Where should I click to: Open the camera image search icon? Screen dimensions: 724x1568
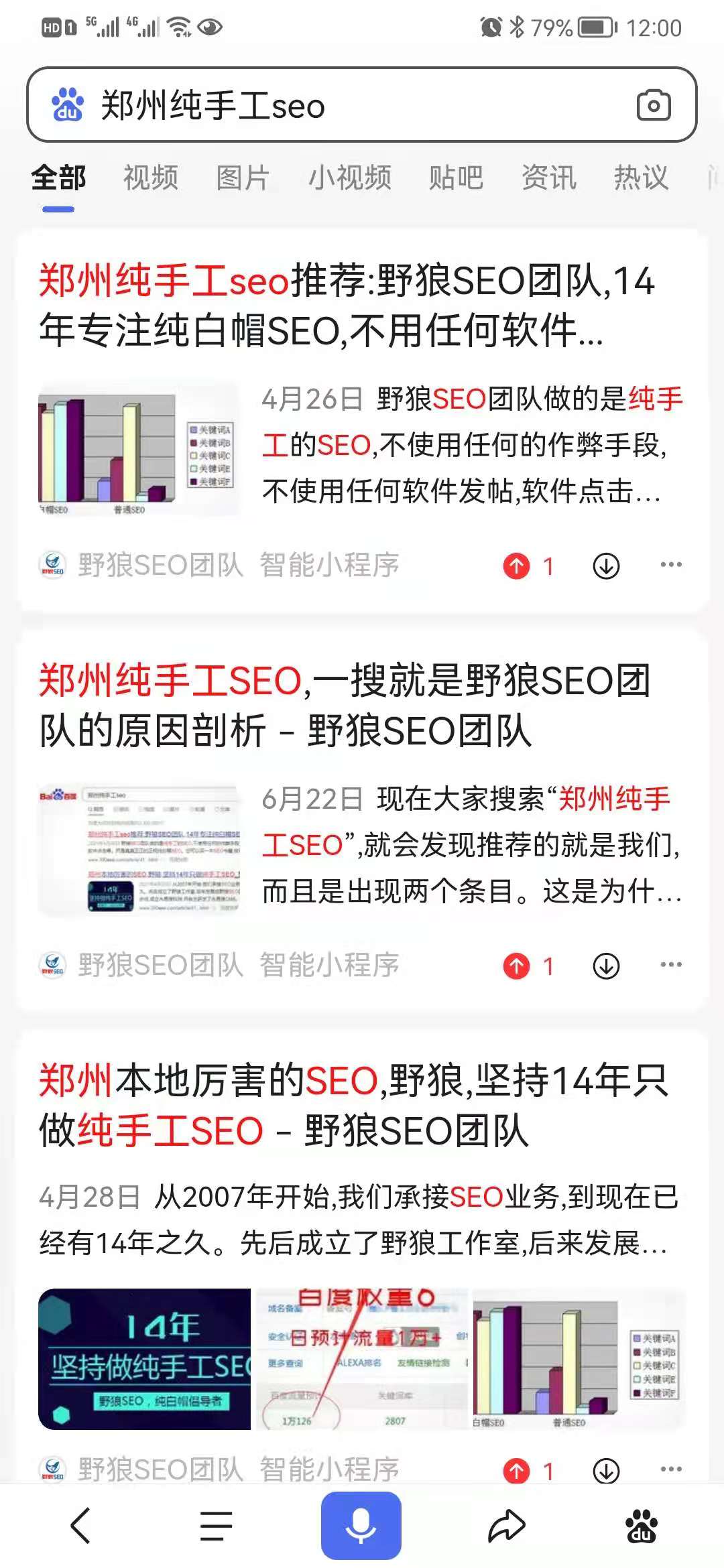coord(654,105)
